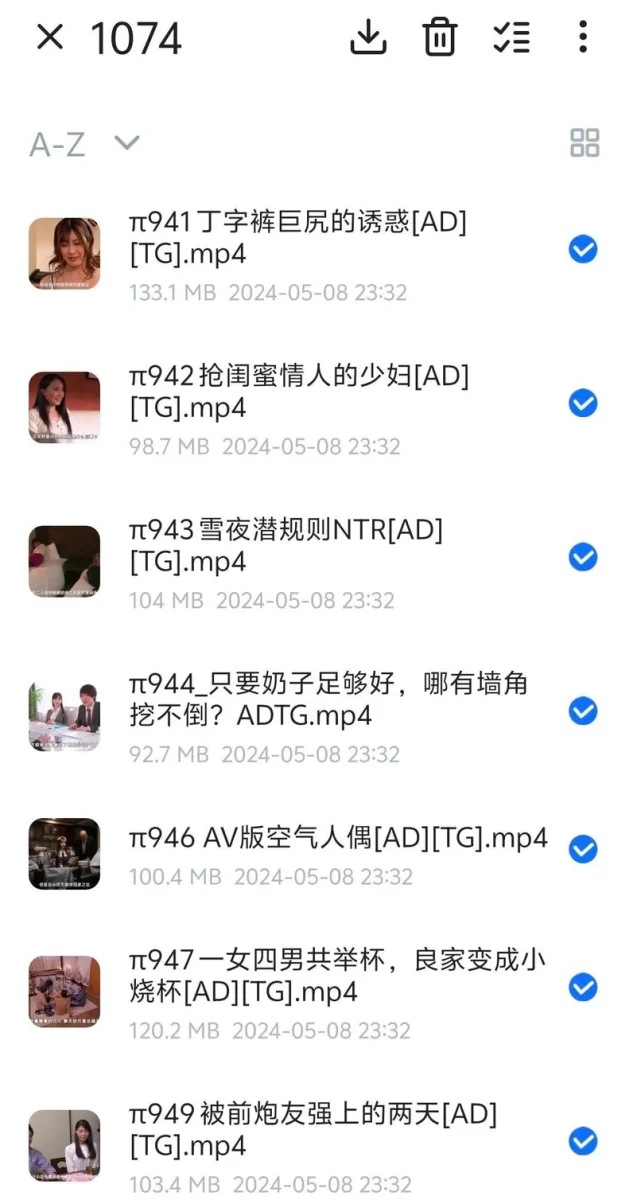641x1200 pixels.
Task: Uncheck the π949 file checkbox
Action: click(583, 1141)
